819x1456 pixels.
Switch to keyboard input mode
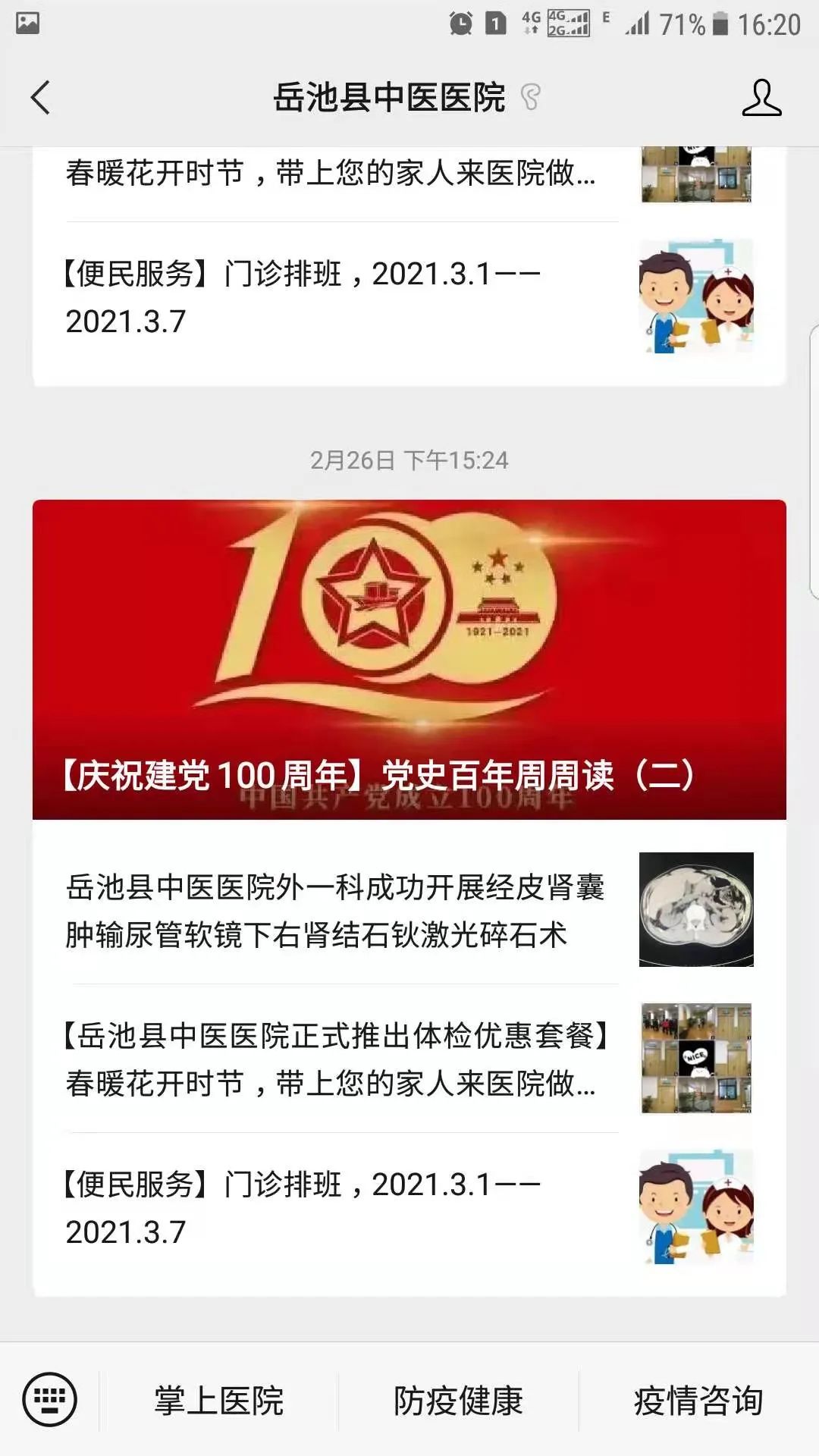point(49,1399)
